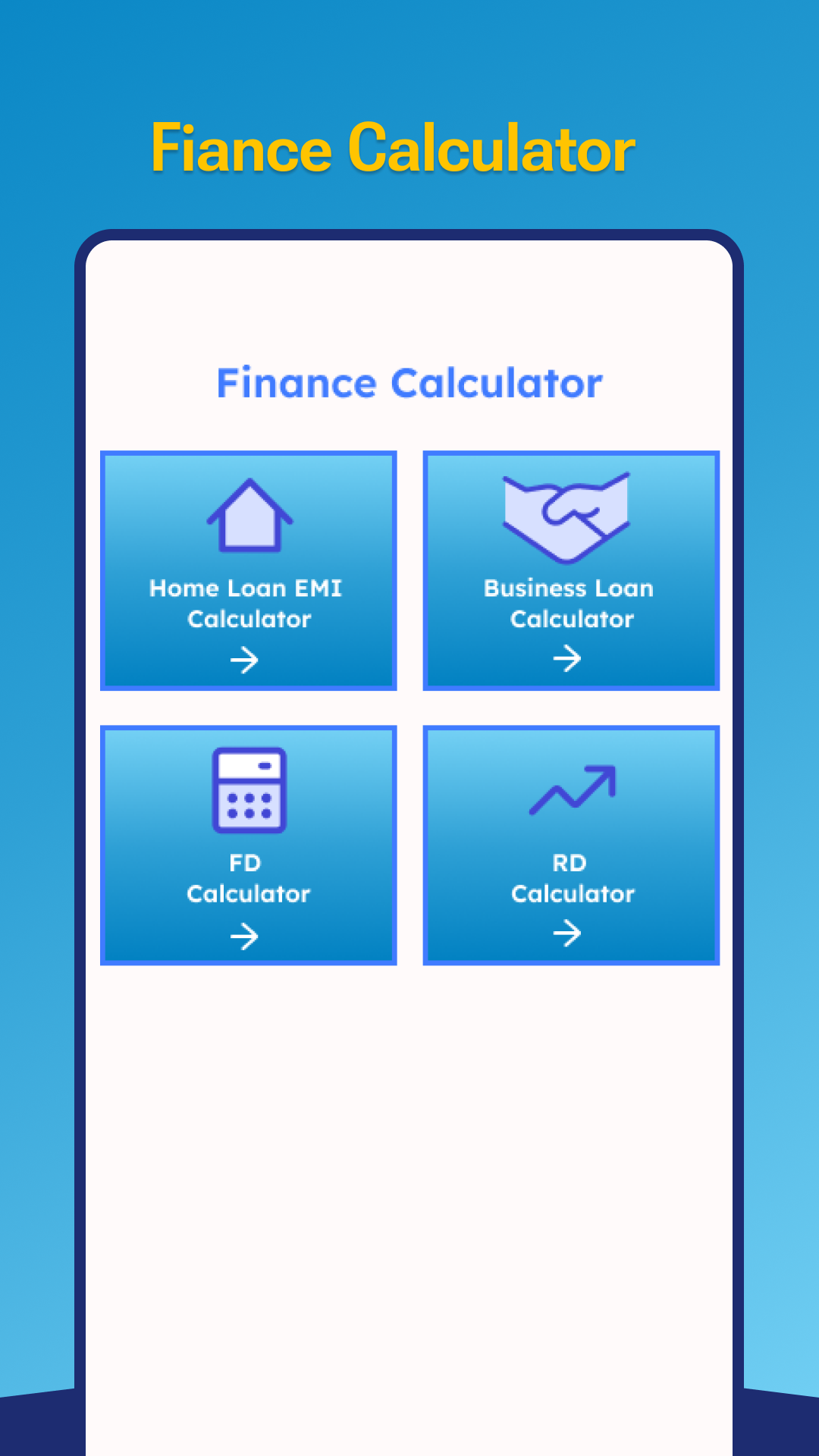
Task: Select the RD Calculator label text
Action: (571, 878)
